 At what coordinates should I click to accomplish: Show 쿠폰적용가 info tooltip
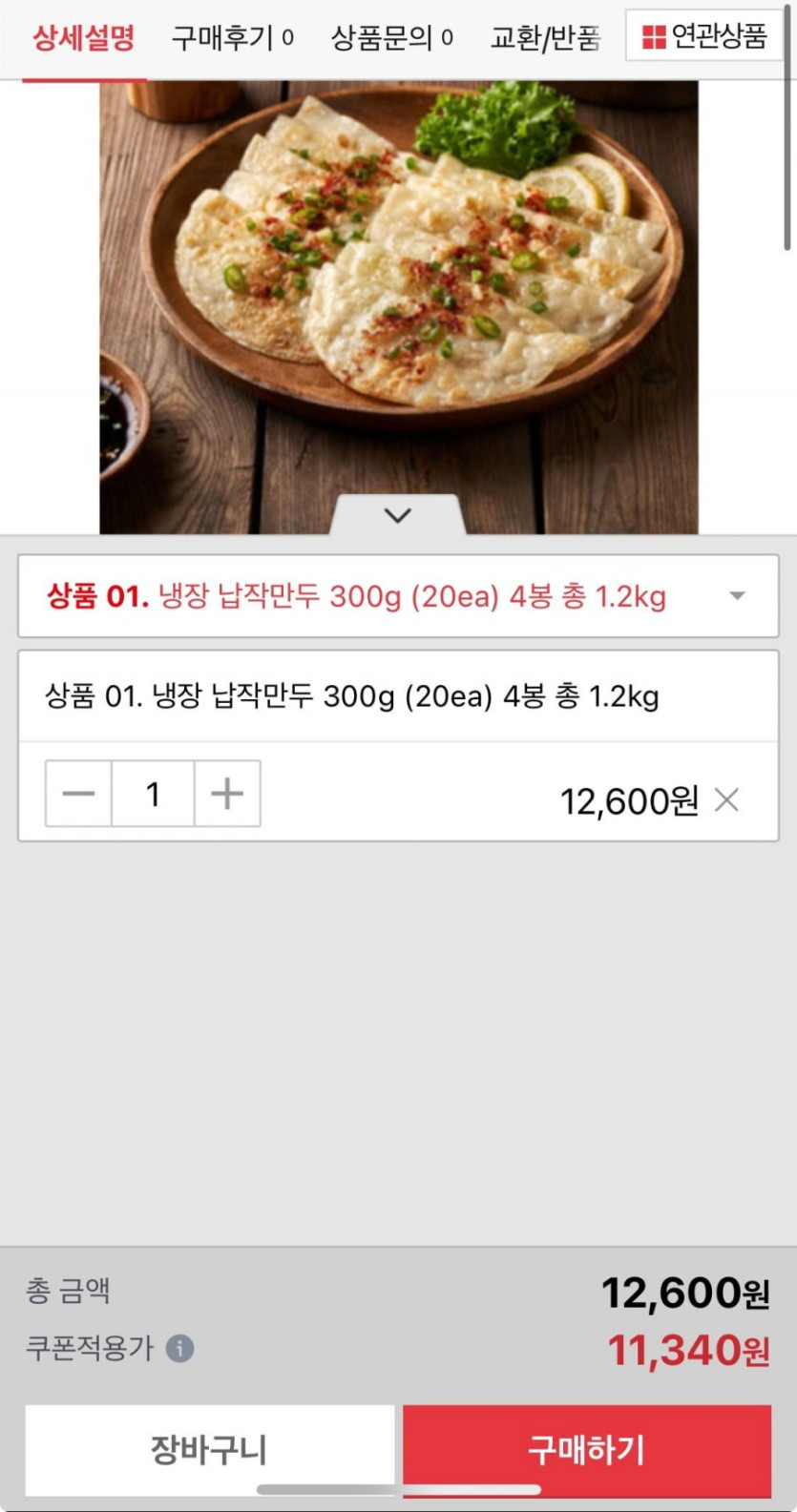[x=179, y=1348]
